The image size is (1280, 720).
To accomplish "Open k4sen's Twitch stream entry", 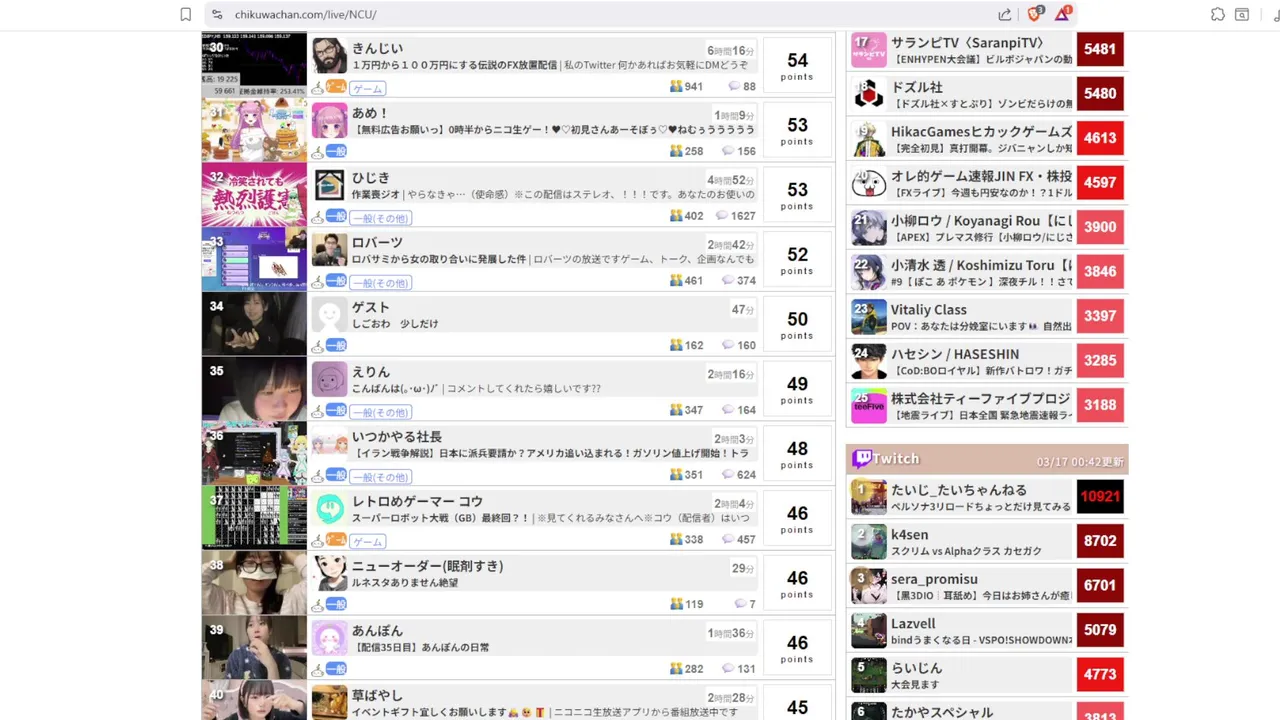I will (x=980, y=541).
